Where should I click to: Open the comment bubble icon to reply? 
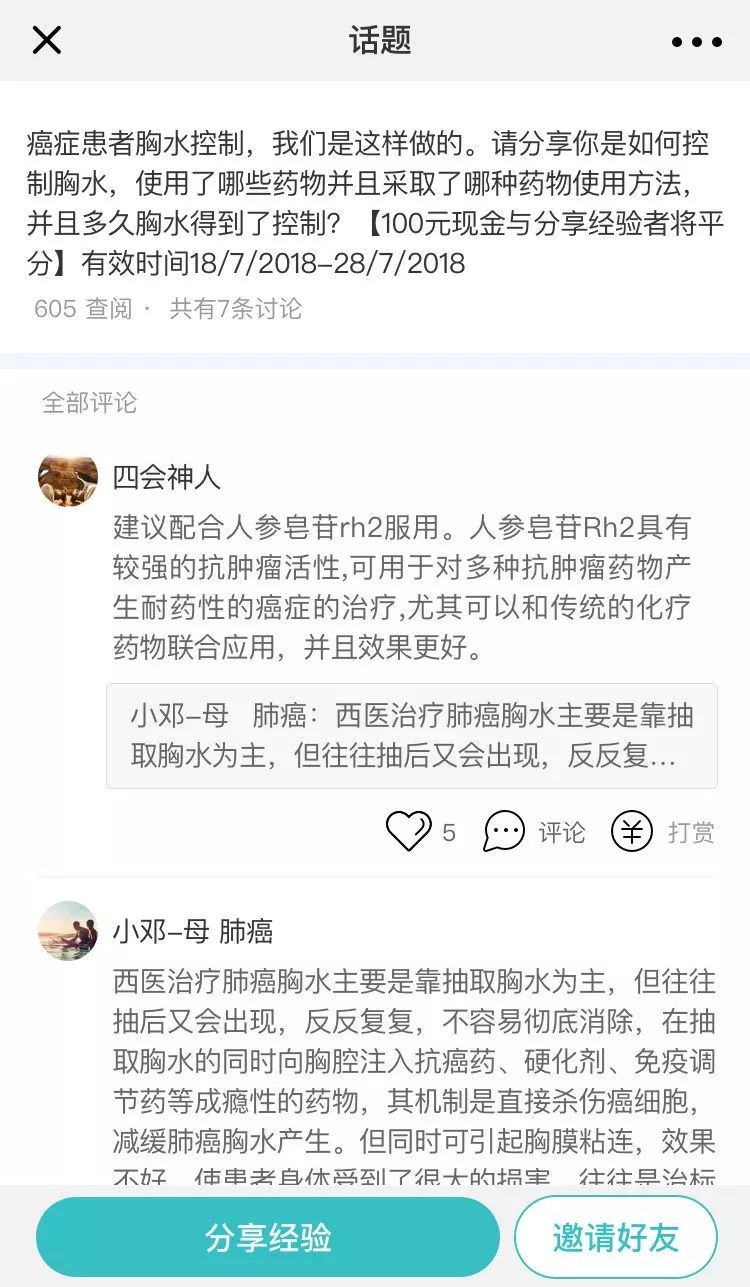coord(505,831)
